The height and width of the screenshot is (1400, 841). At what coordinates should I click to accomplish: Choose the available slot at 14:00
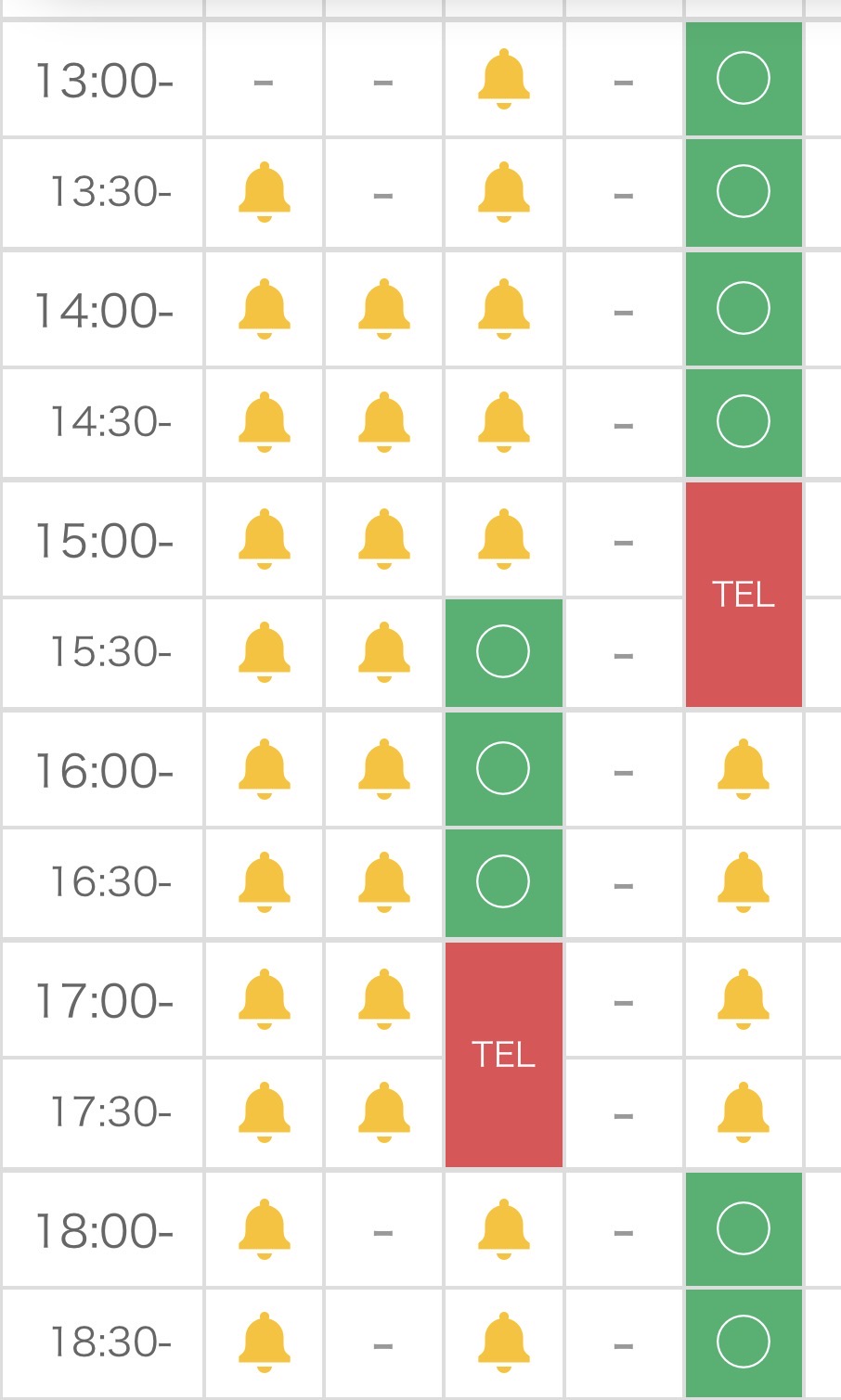(x=744, y=308)
